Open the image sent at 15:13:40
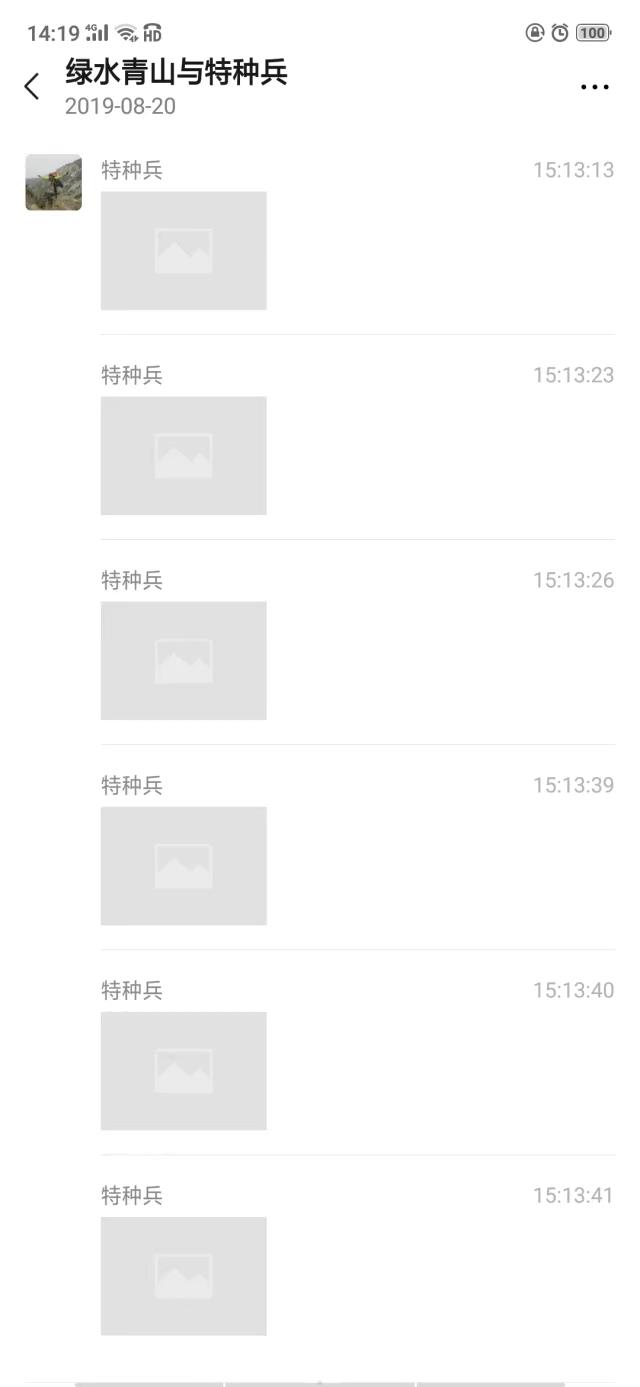 184,1071
